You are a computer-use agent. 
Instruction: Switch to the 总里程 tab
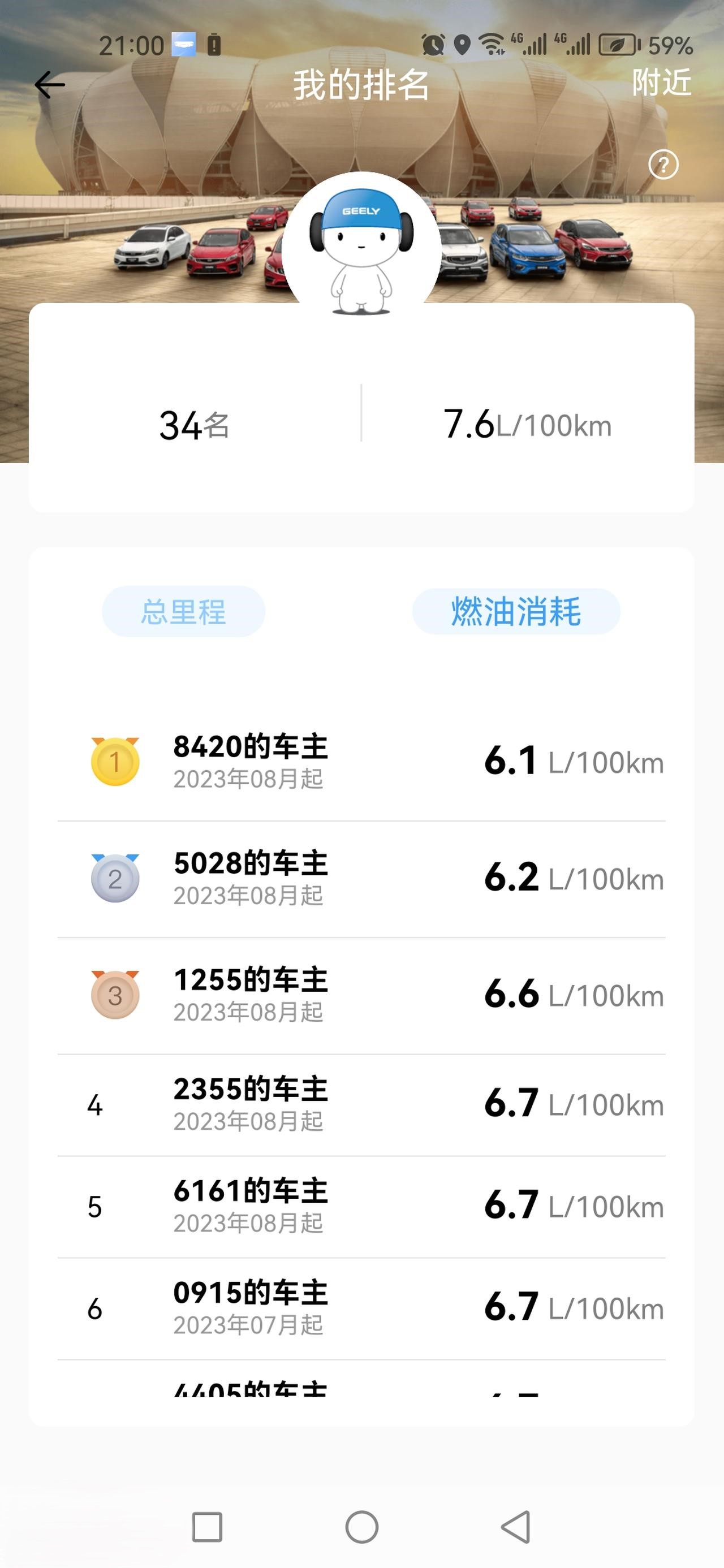pos(183,611)
